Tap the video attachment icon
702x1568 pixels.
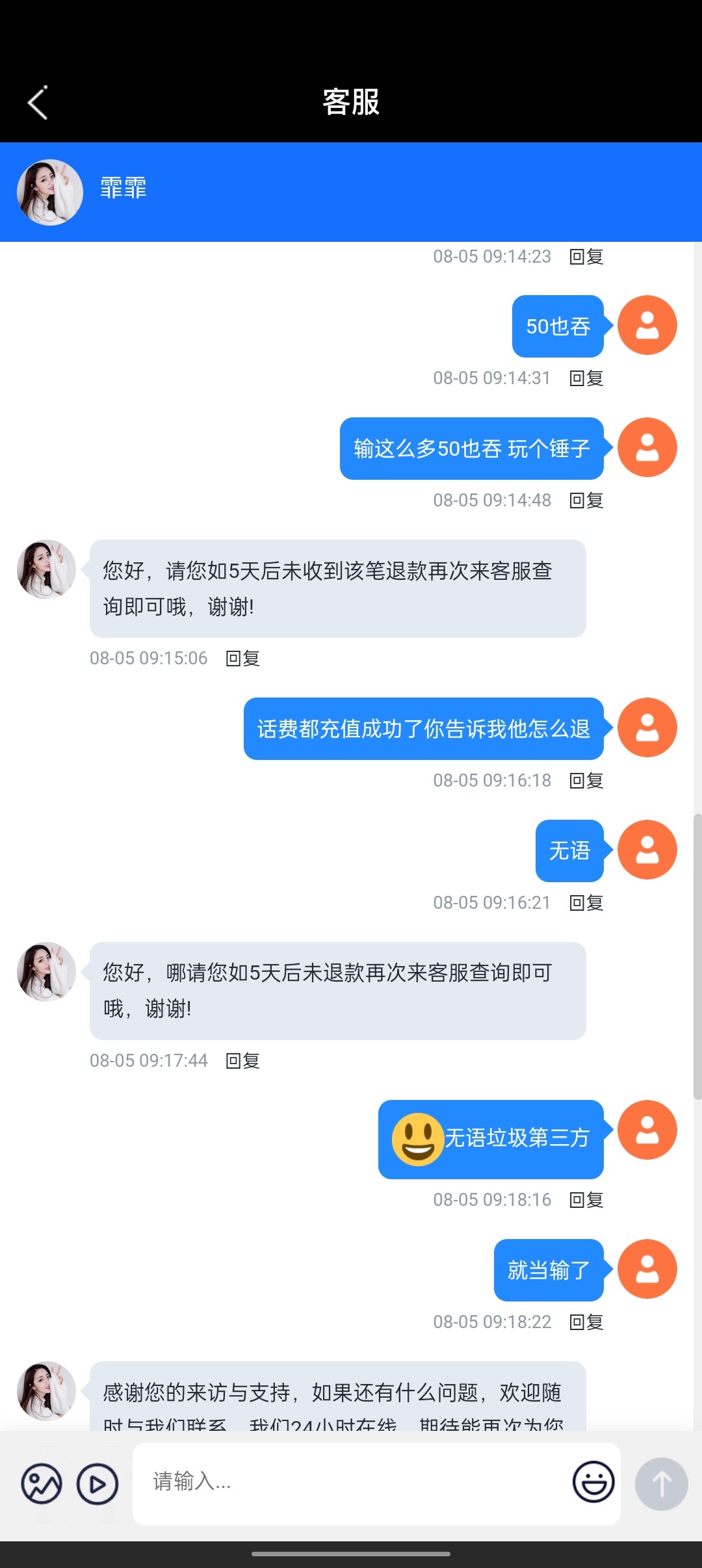97,1483
